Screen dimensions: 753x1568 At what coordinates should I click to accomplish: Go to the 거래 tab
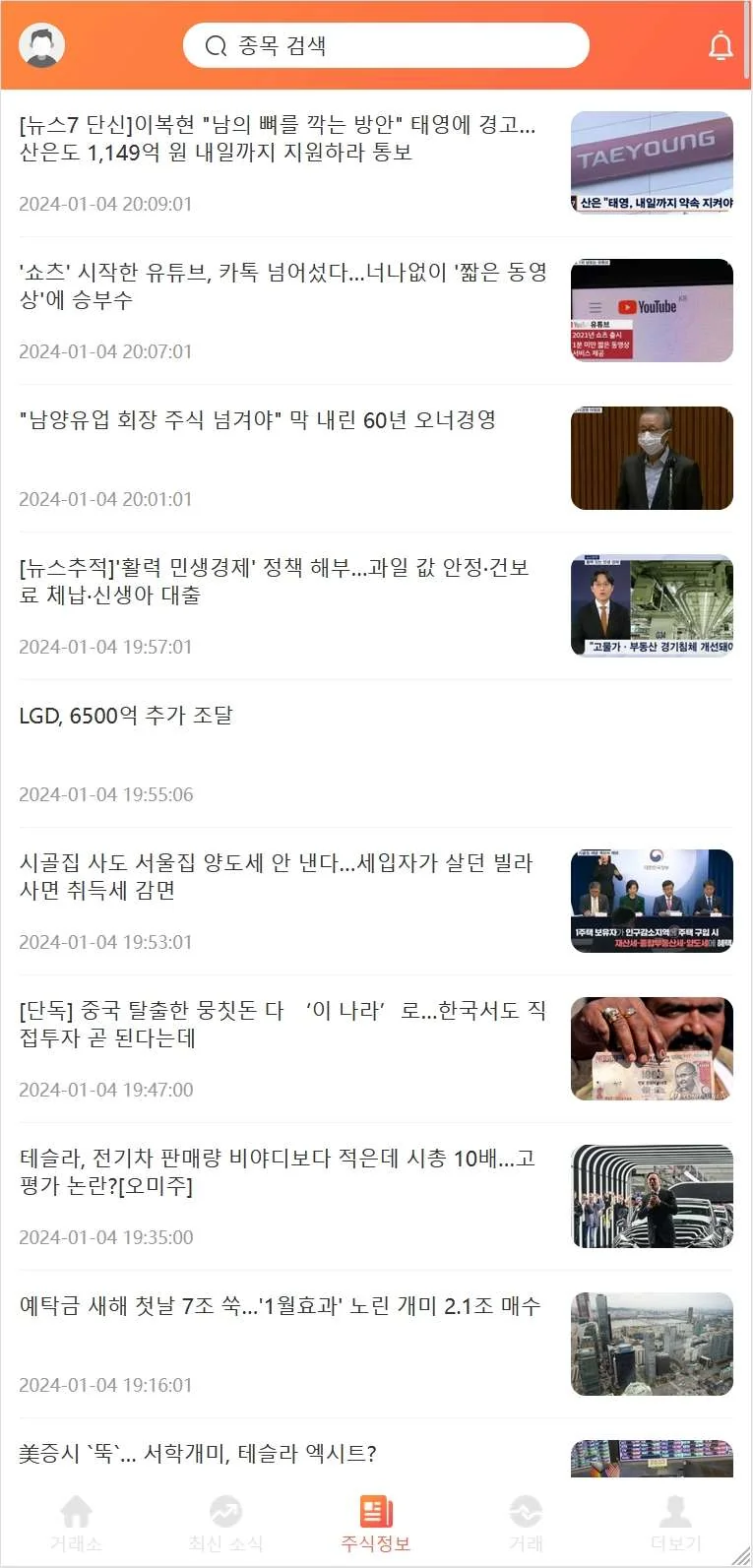pos(526,1523)
